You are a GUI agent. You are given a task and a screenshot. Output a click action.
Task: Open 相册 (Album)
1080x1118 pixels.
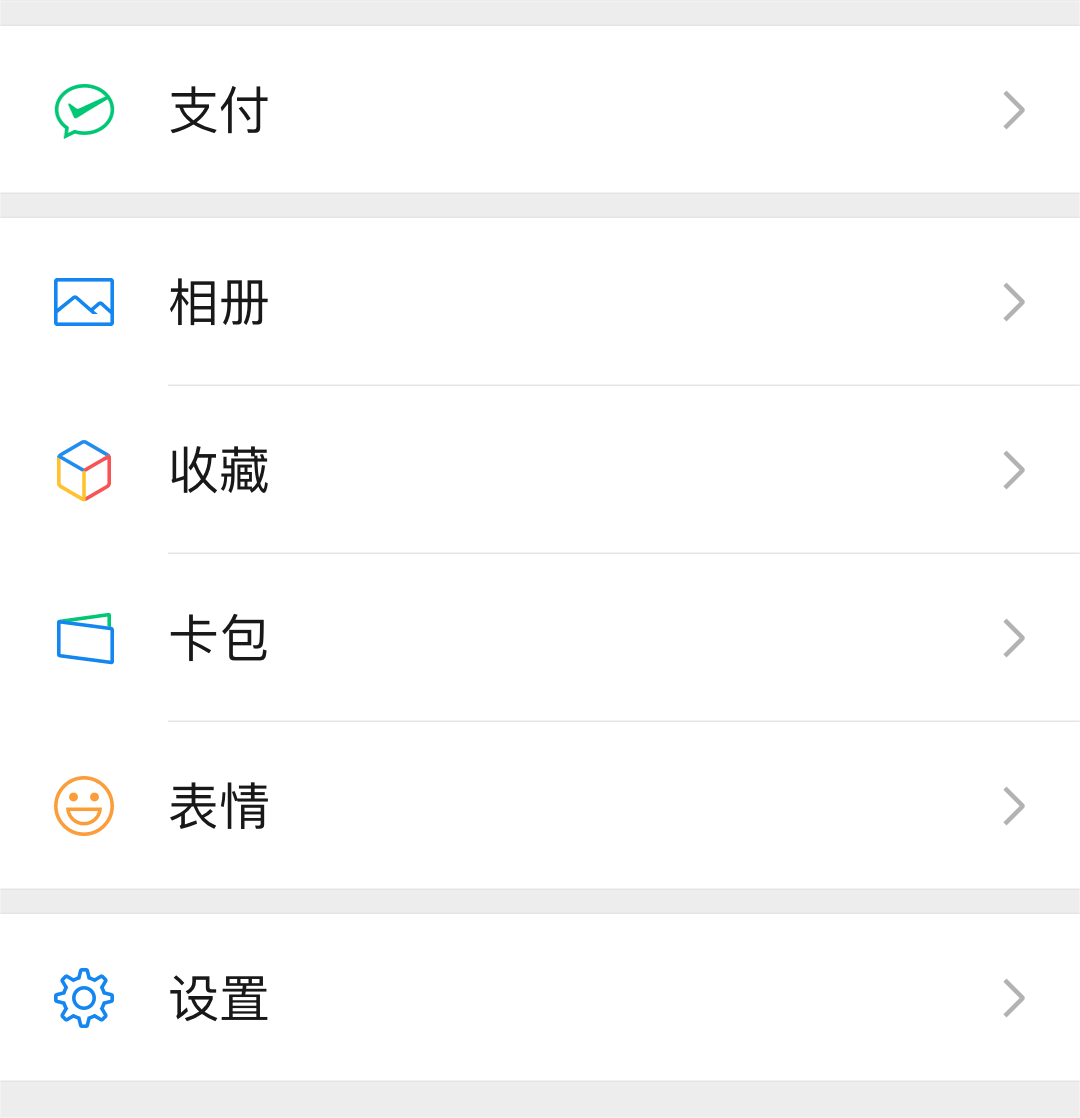pyautogui.click(x=540, y=302)
